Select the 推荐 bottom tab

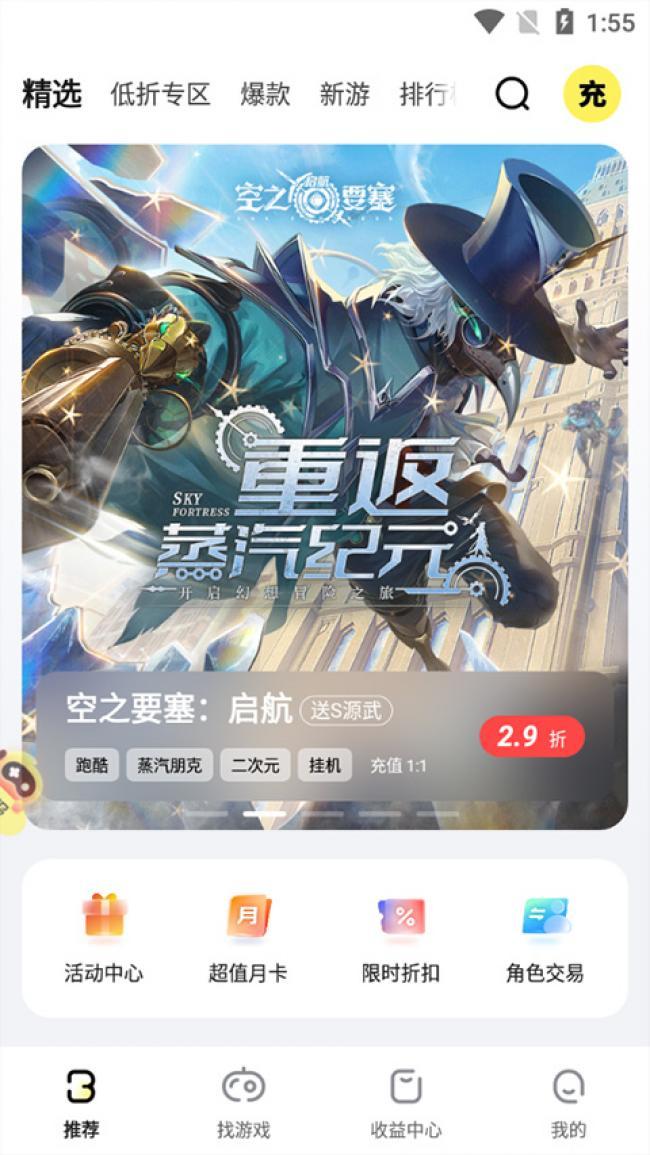click(81, 1102)
